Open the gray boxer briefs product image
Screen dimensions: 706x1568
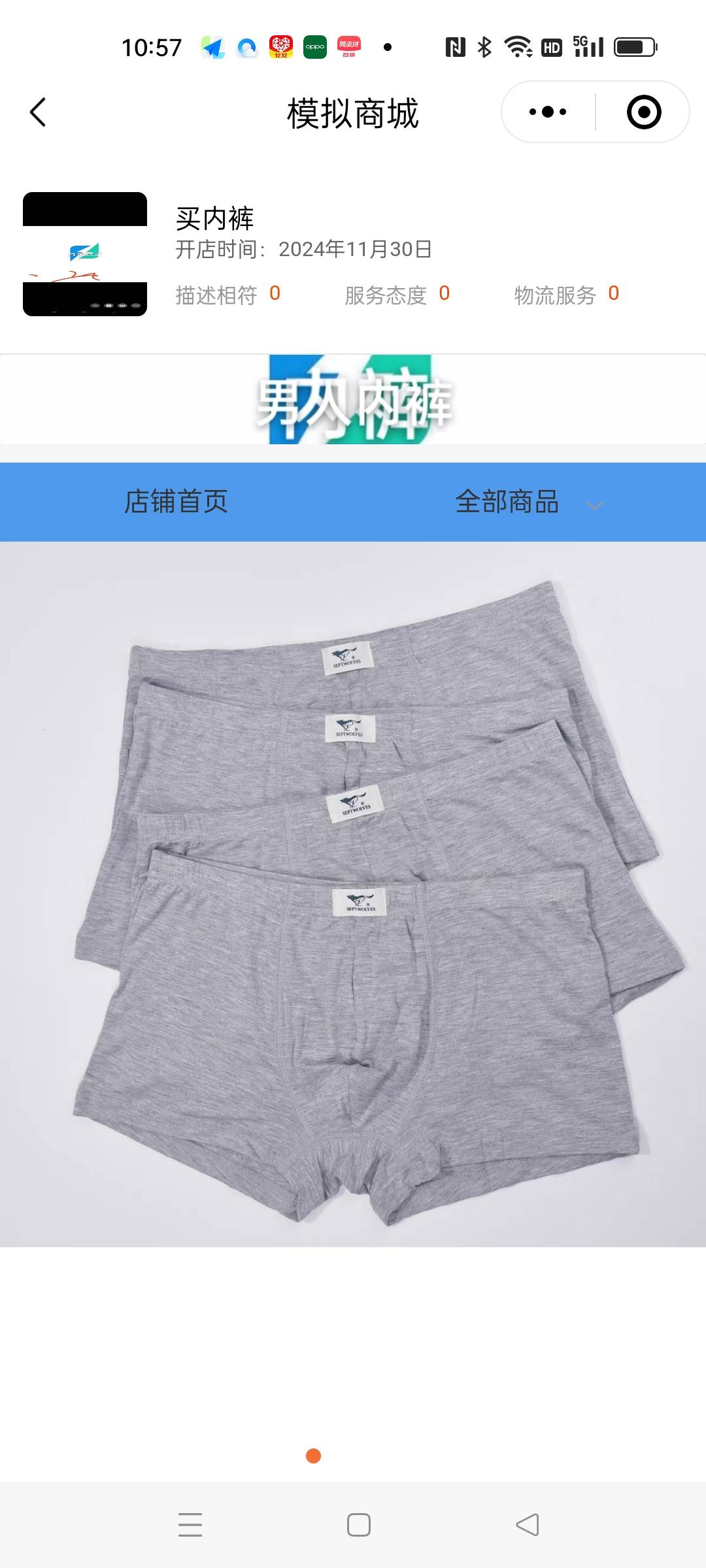353,894
